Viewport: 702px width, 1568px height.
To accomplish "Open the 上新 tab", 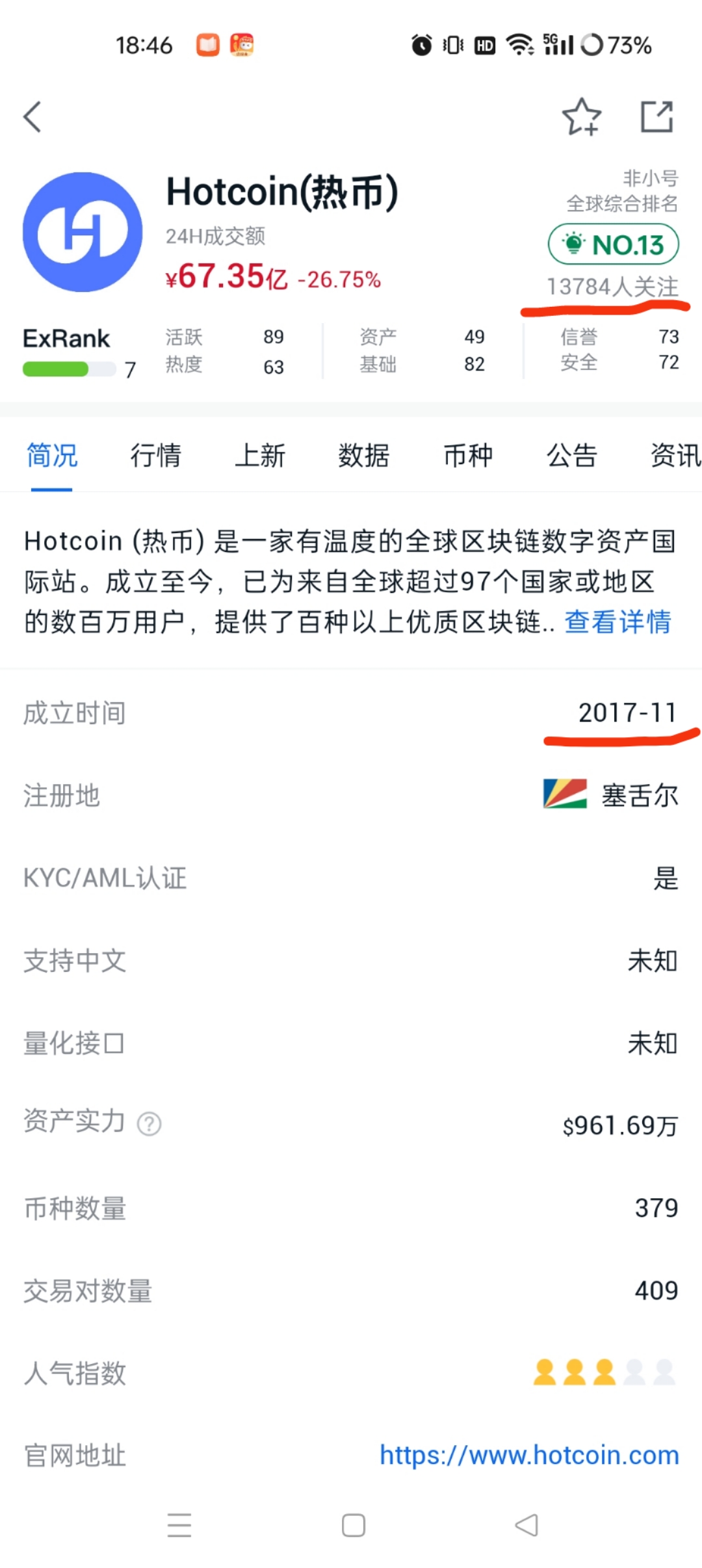I will [260, 455].
